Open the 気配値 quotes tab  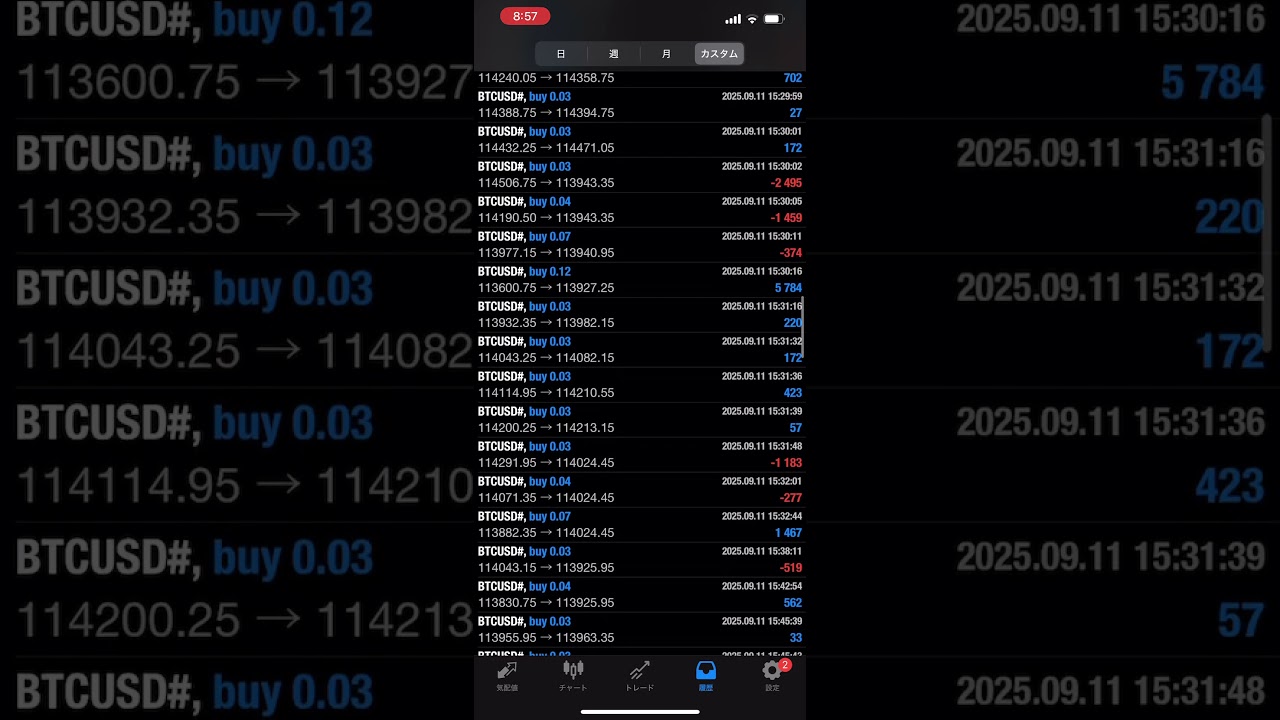pyautogui.click(x=507, y=676)
